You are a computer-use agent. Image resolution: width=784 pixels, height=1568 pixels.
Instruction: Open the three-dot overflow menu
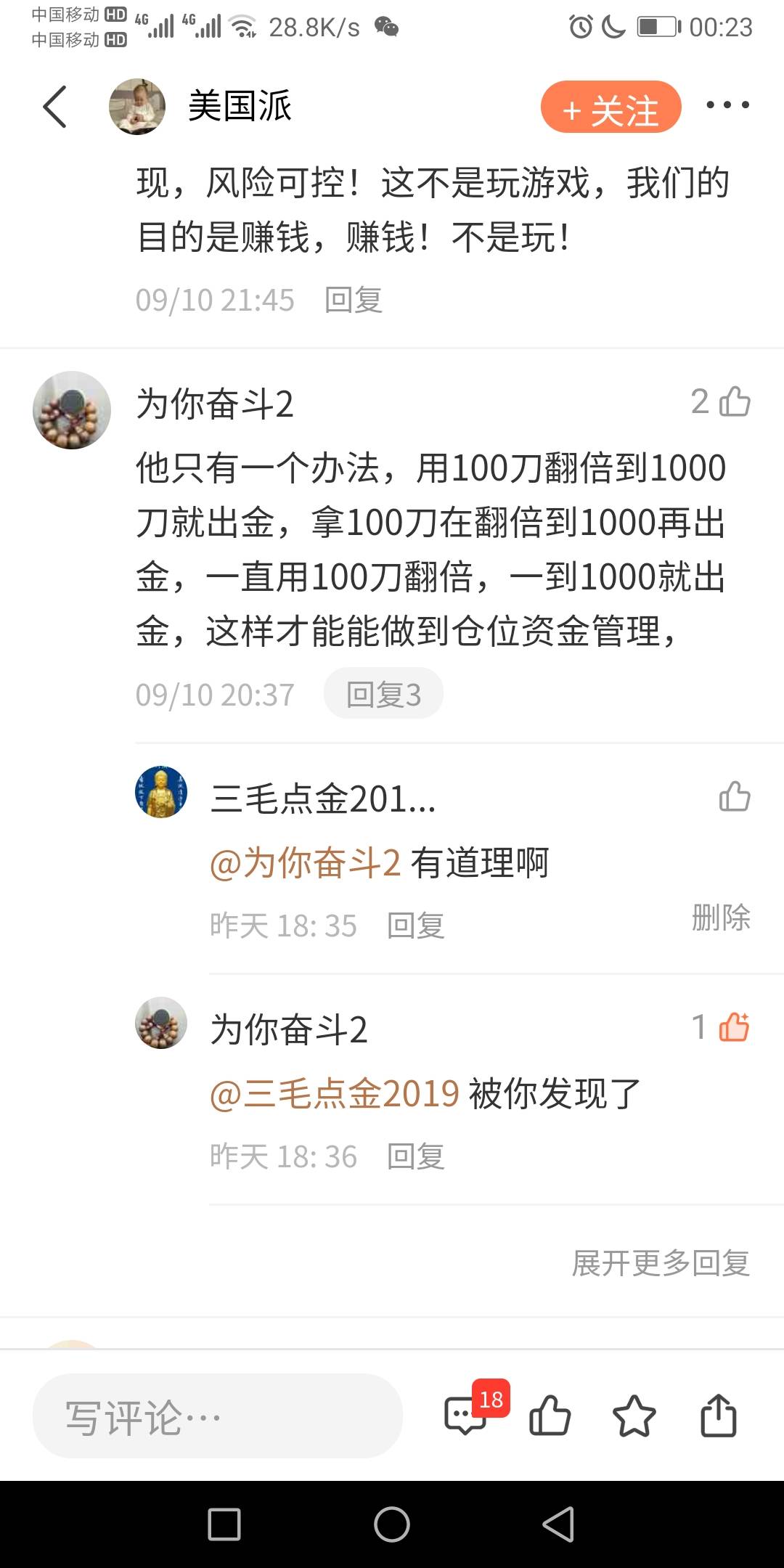pos(727,105)
